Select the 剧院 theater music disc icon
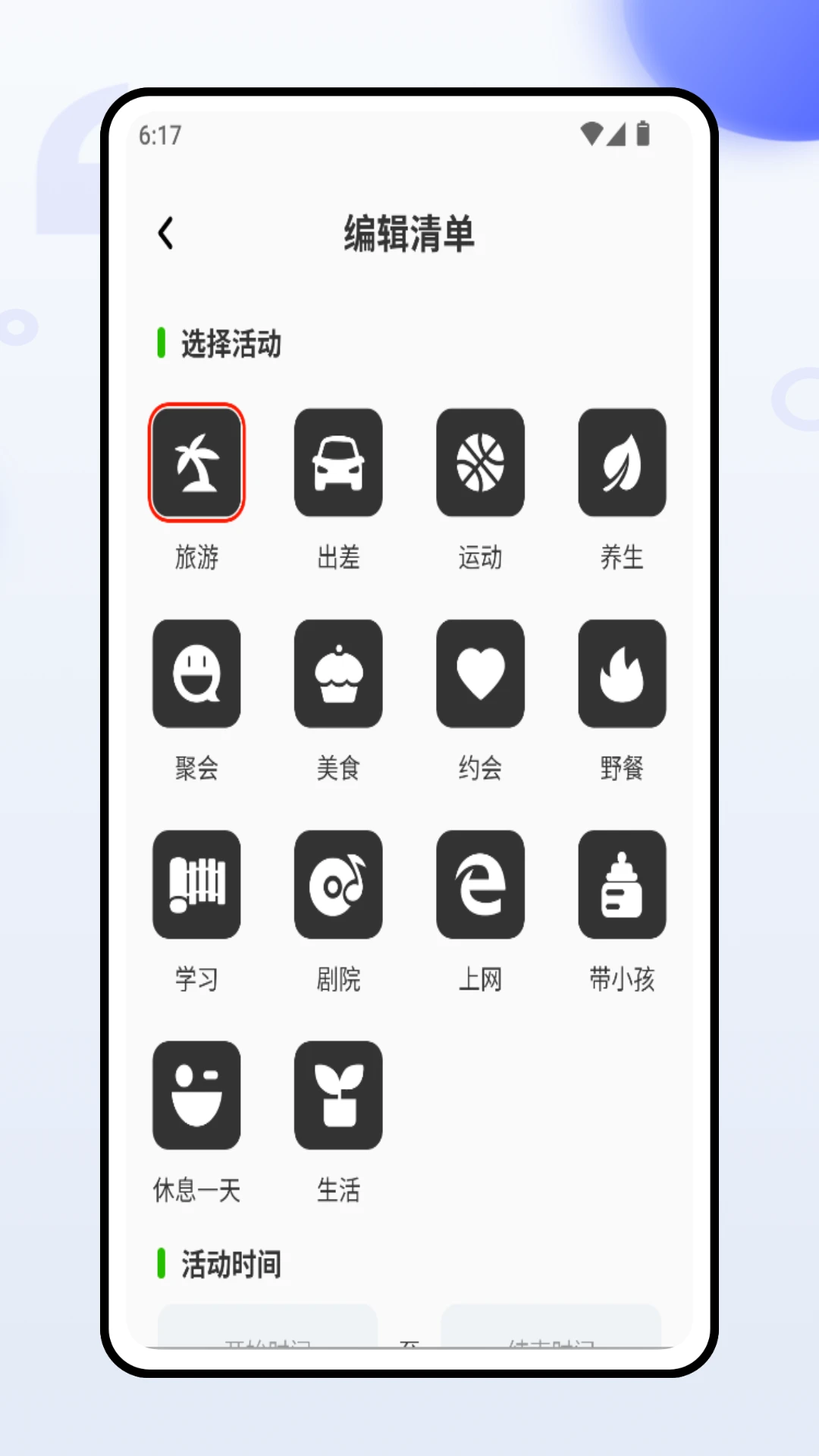The image size is (819, 1456). click(x=338, y=884)
